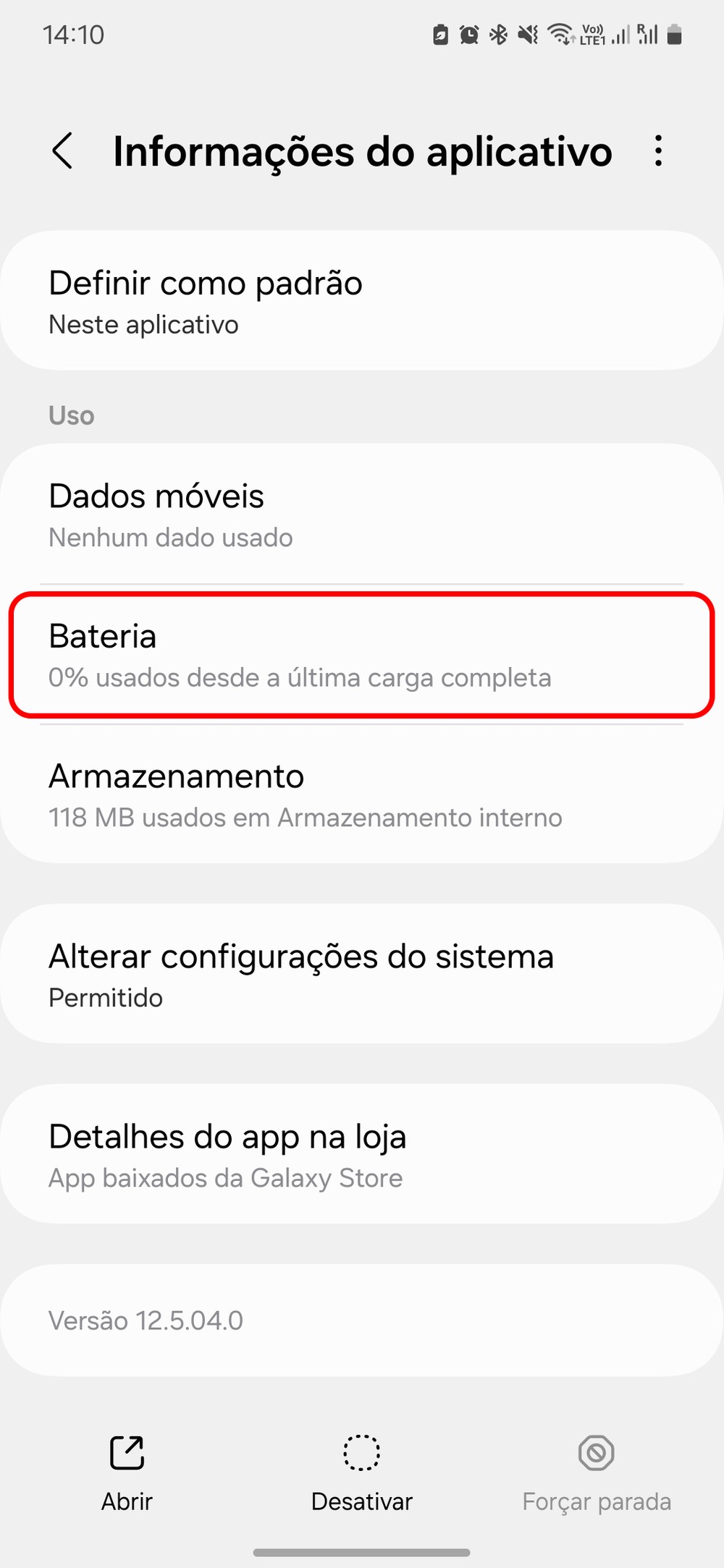
Task: Open the Dados móveis usage row
Action: (362, 514)
